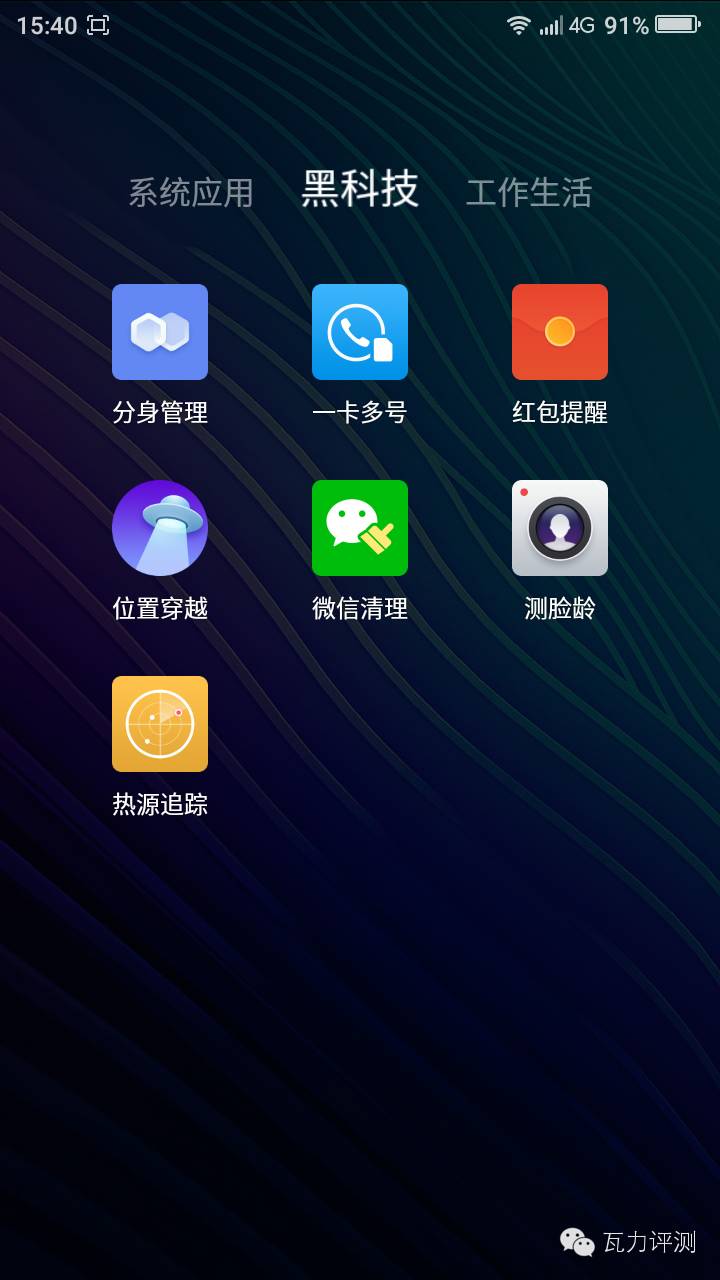Open the 分身管理 app clone manager
This screenshot has width=720, height=1280.
pos(160,332)
